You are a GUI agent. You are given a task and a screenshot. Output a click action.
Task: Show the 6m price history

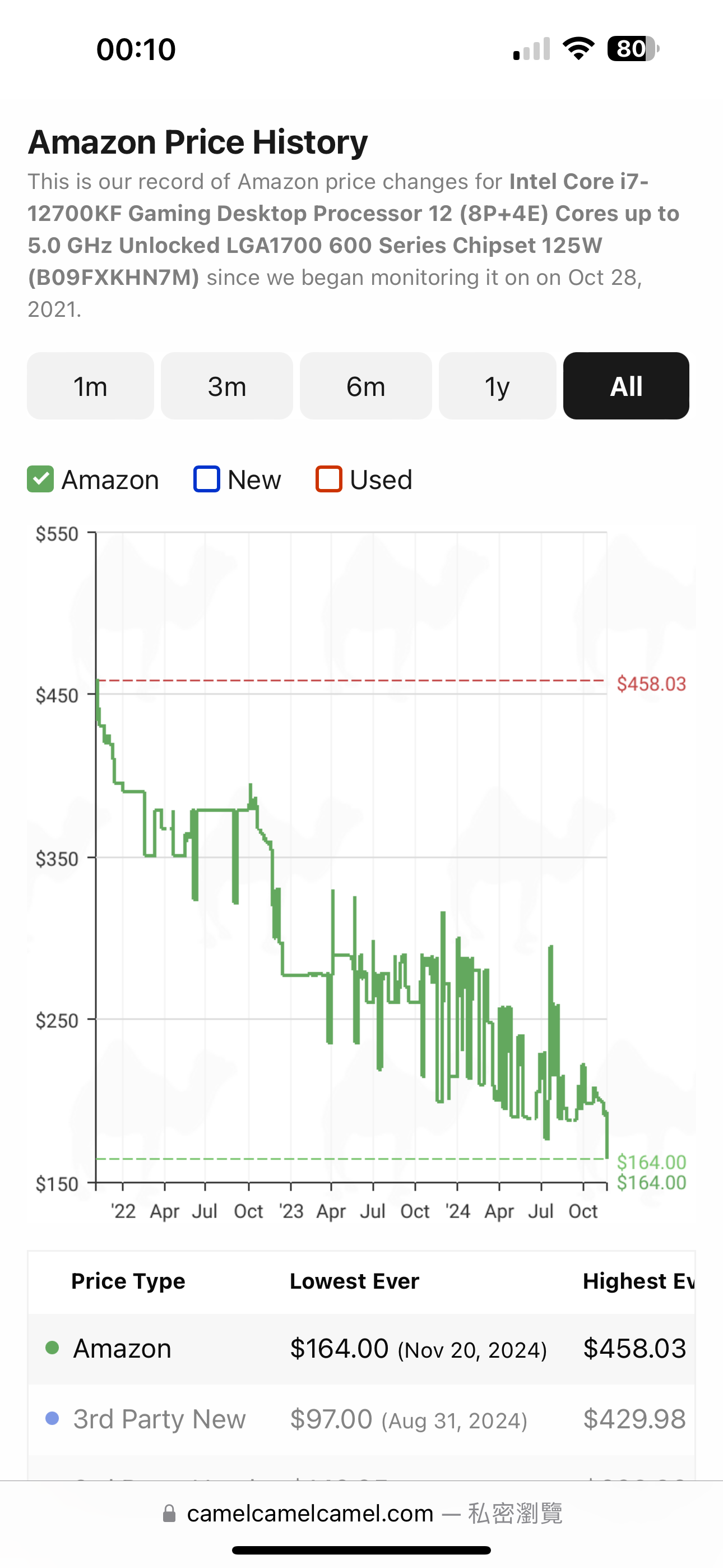tap(366, 386)
